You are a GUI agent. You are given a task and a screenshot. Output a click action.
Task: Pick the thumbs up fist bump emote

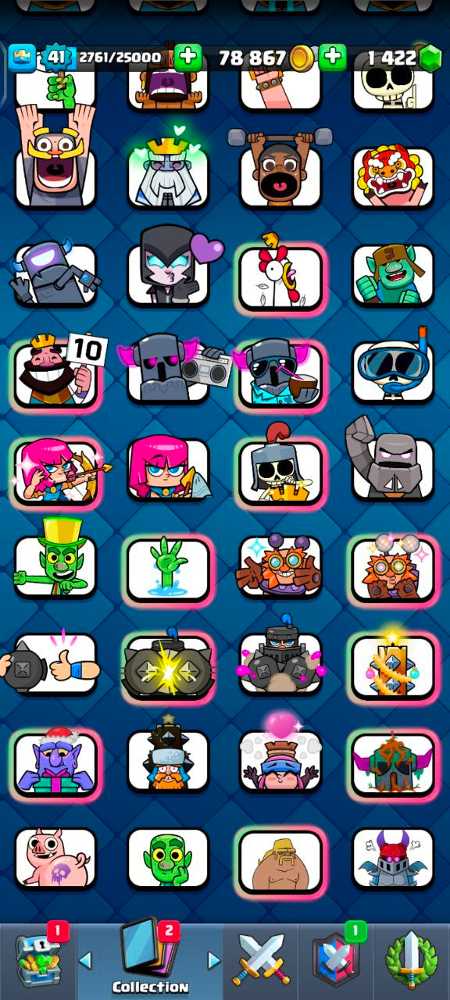[x=51, y=664]
